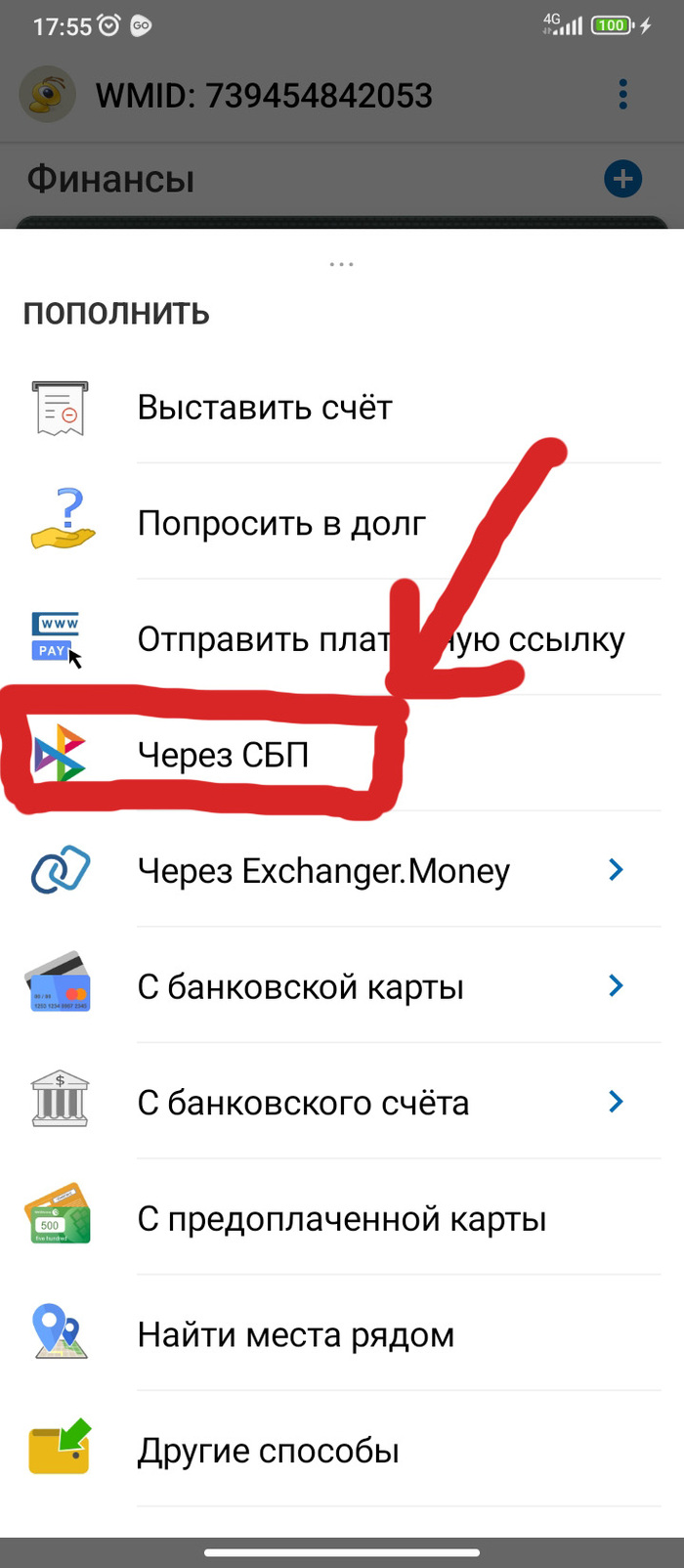This screenshot has width=684, height=1568.
Task: Tap the bottom sheet drag handle
Action: point(341,265)
